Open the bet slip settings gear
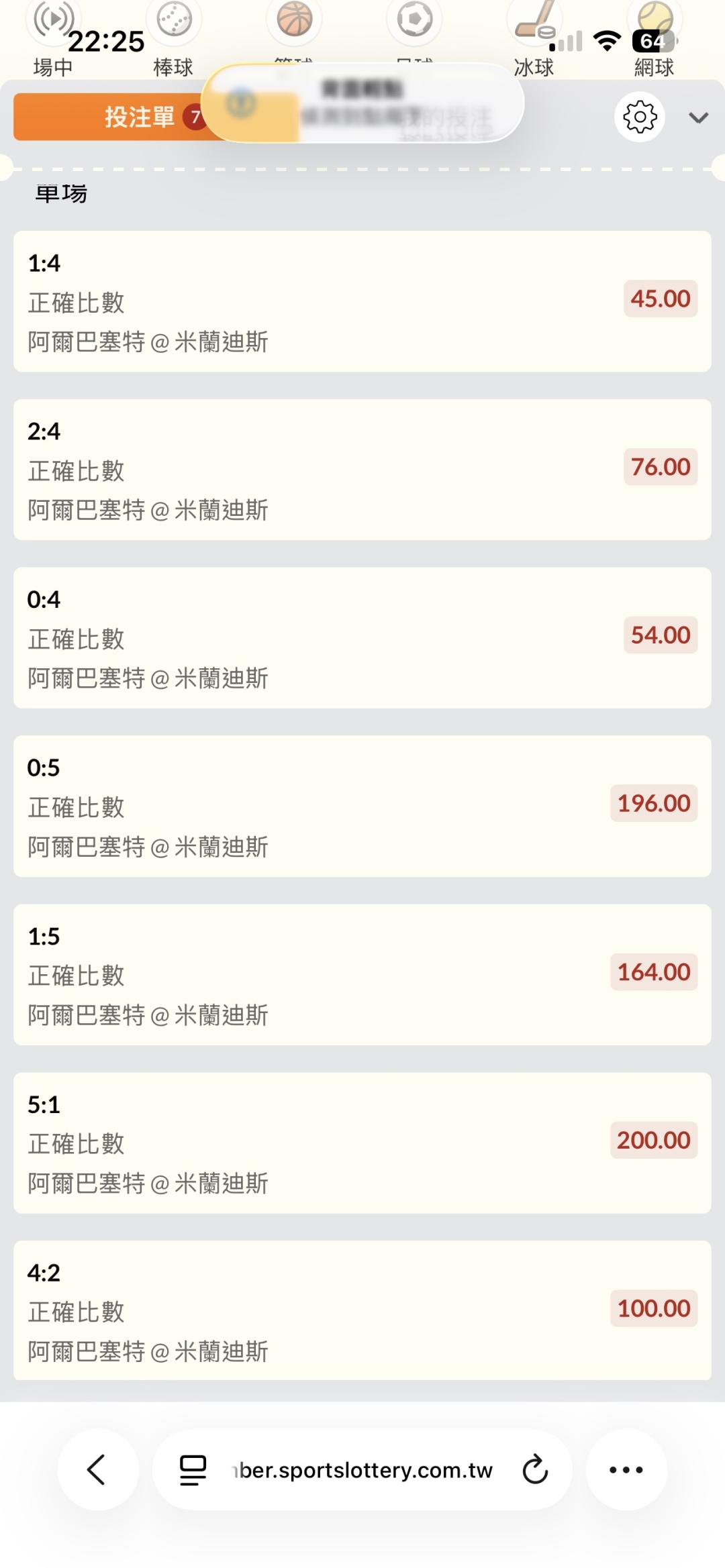This screenshot has width=725, height=1568. pyautogui.click(x=640, y=117)
